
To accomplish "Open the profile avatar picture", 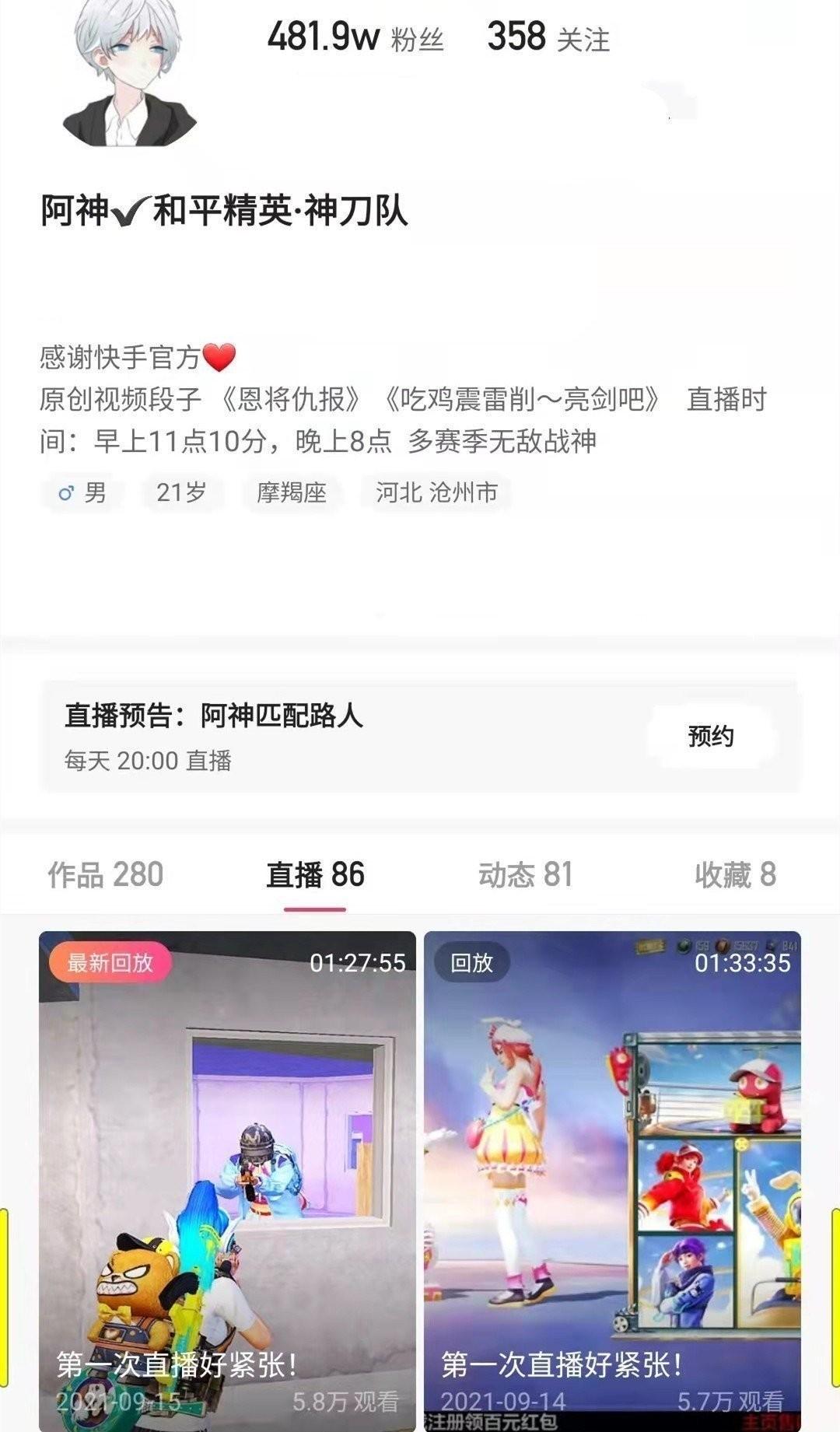I will click(x=128, y=74).
